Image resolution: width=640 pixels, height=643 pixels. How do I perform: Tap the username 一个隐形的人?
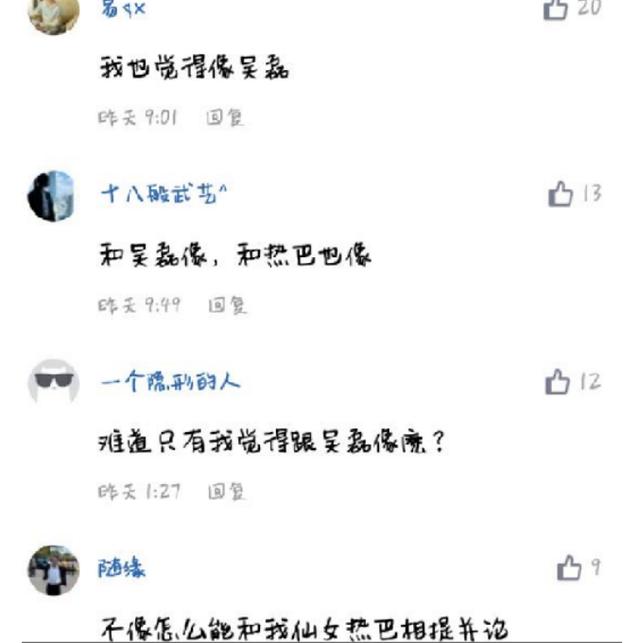170,382
